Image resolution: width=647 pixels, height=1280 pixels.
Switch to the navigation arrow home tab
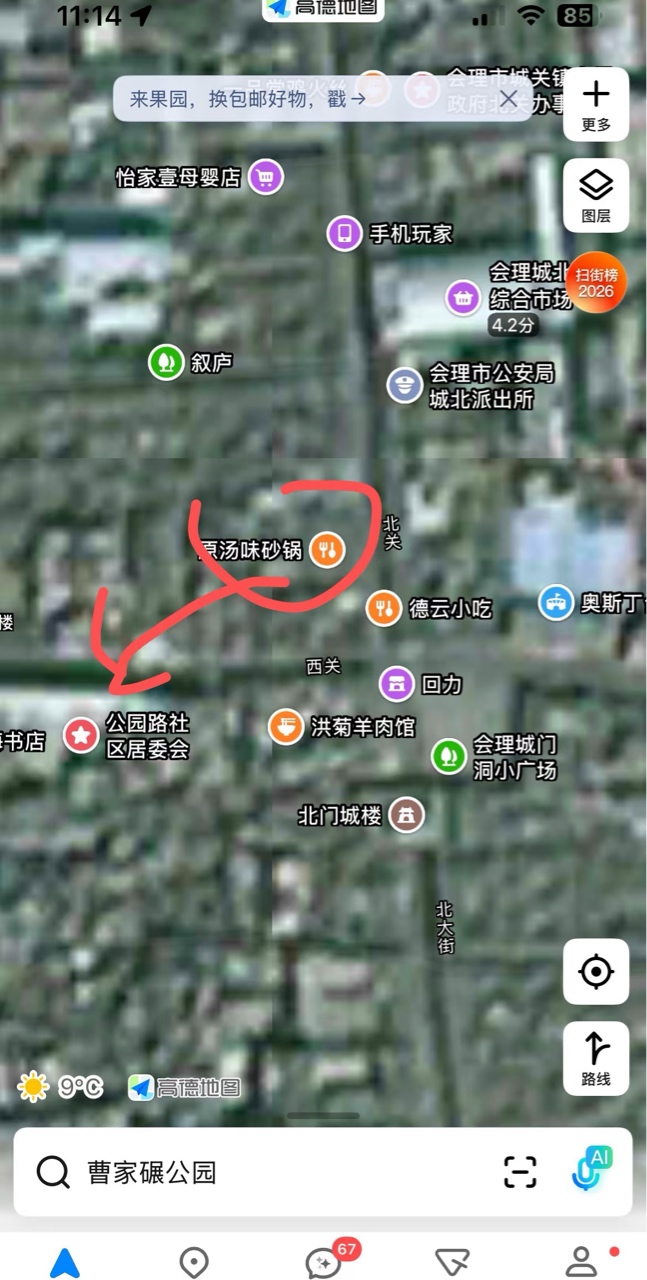coord(65,1262)
